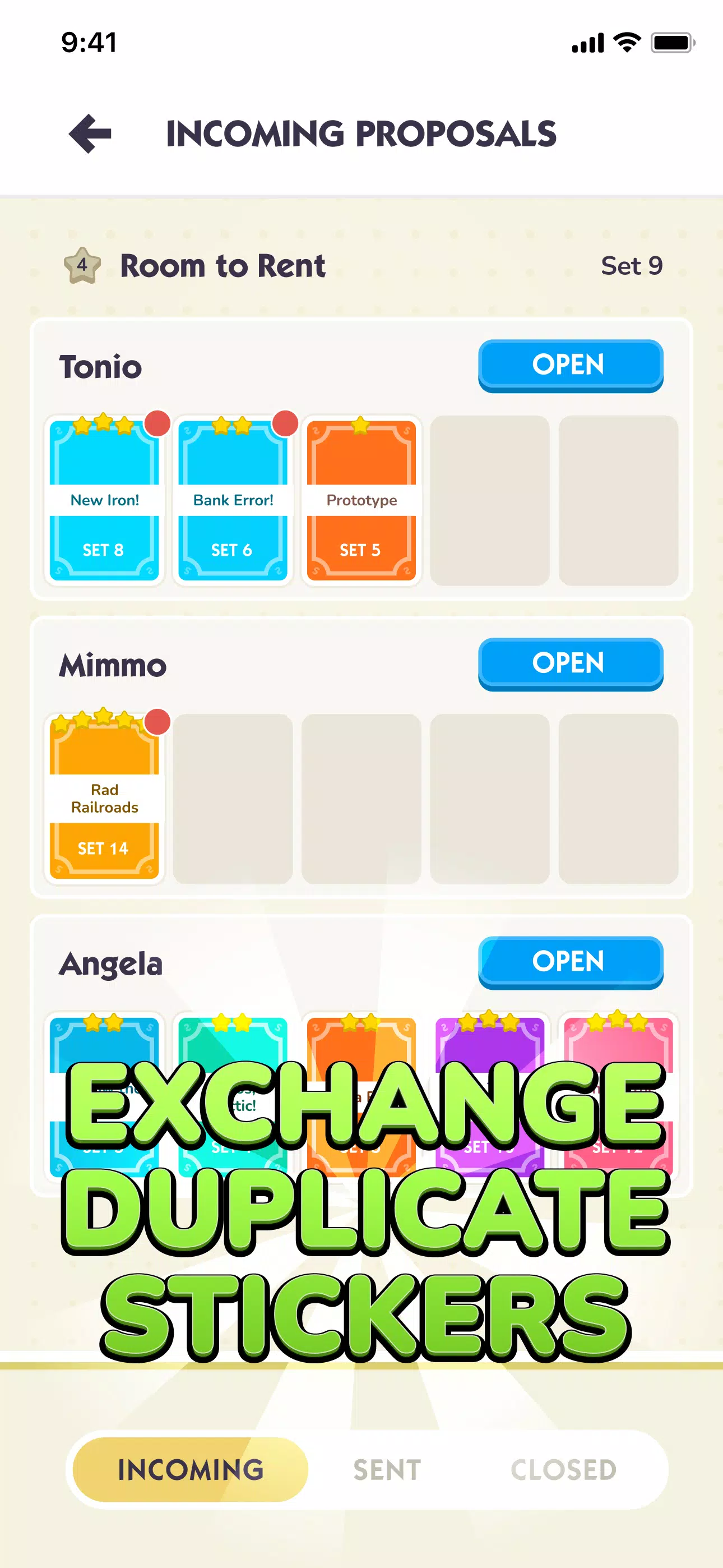The width and height of the screenshot is (723, 1568).
Task: Open Angela's trade proposal
Action: click(x=569, y=962)
